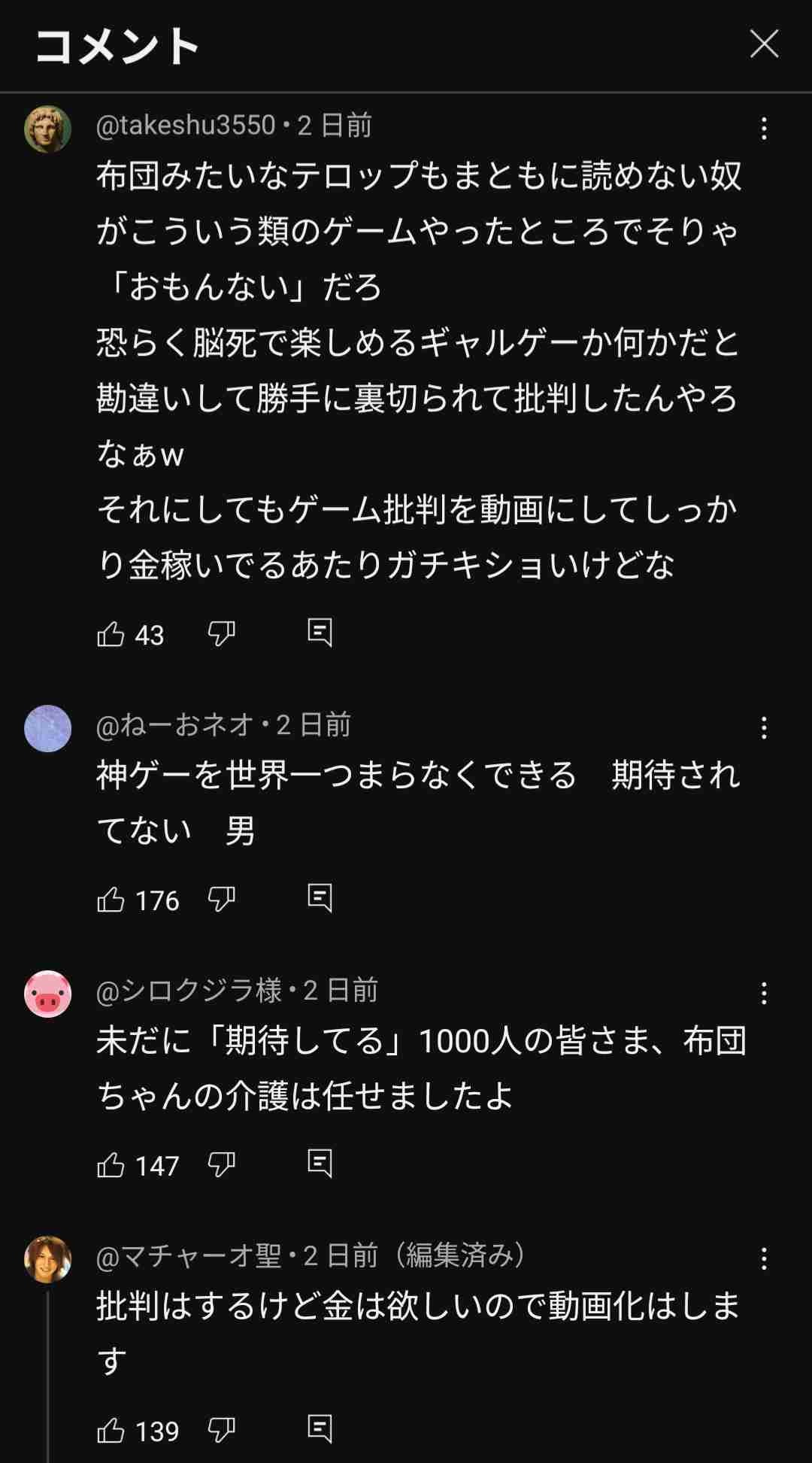The height and width of the screenshot is (1463, 812).
Task: Reply to @ねーおネオ's comment
Action: pyautogui.click(x=320, y=898)
